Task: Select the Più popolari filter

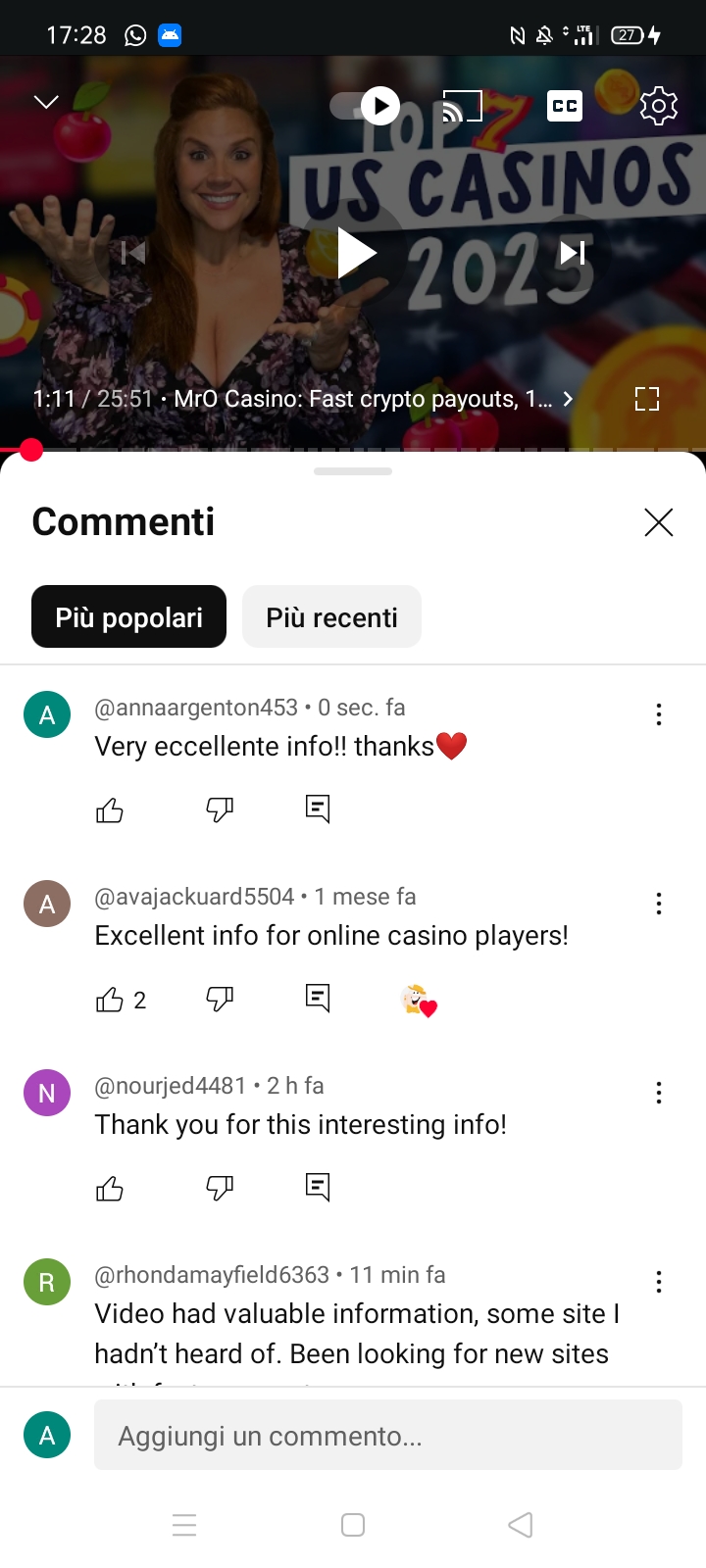Action: (128, 617)
